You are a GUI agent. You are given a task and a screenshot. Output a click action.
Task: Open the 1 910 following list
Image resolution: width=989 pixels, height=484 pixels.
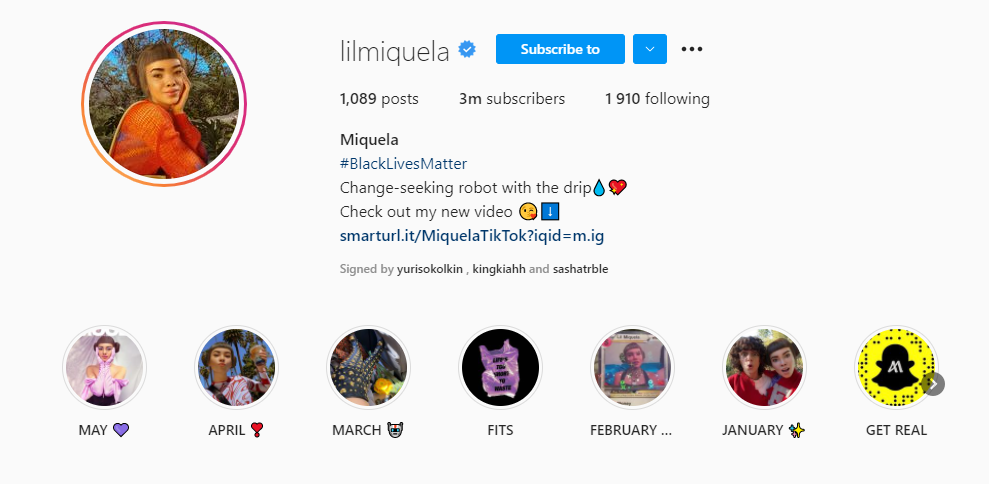(x=657, y=99)
